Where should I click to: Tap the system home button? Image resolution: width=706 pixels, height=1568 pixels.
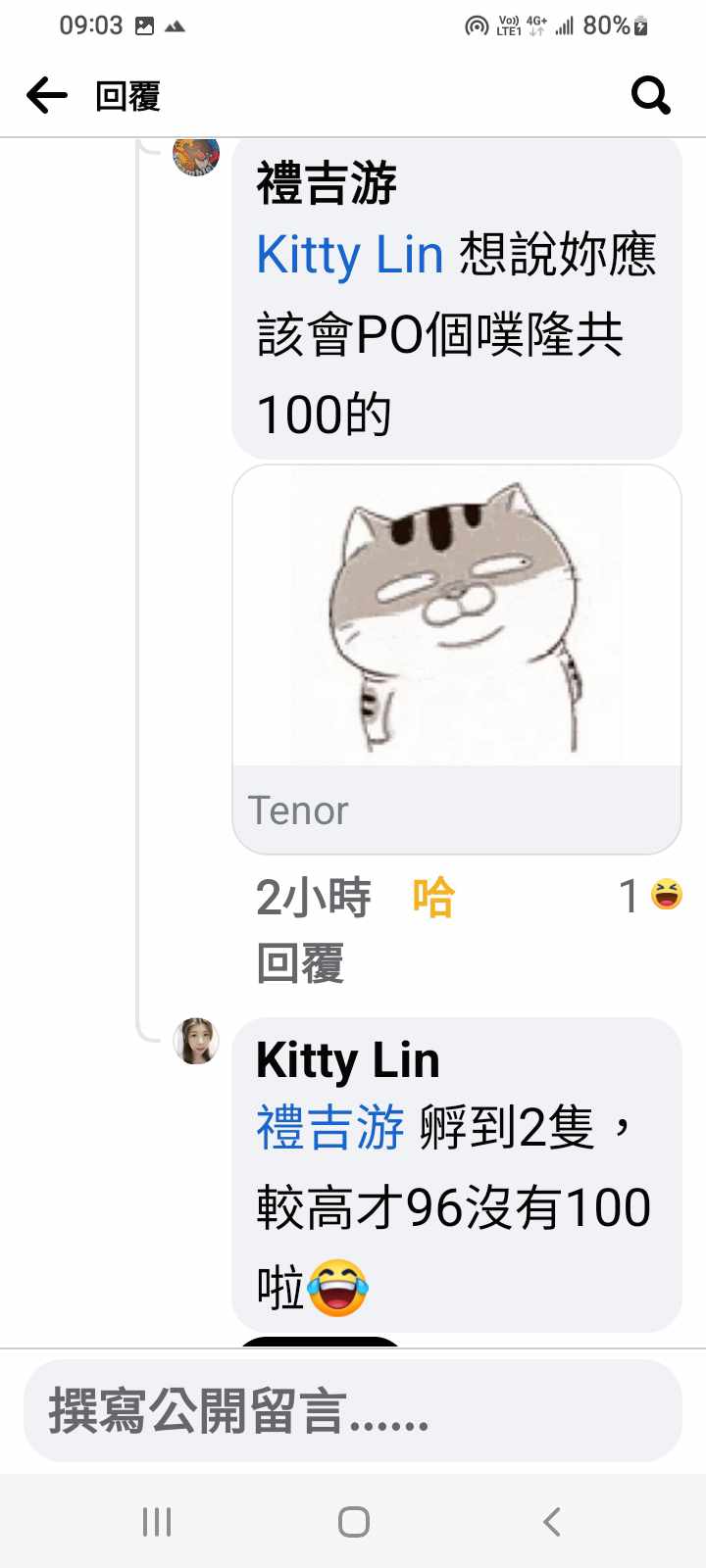353,1522
